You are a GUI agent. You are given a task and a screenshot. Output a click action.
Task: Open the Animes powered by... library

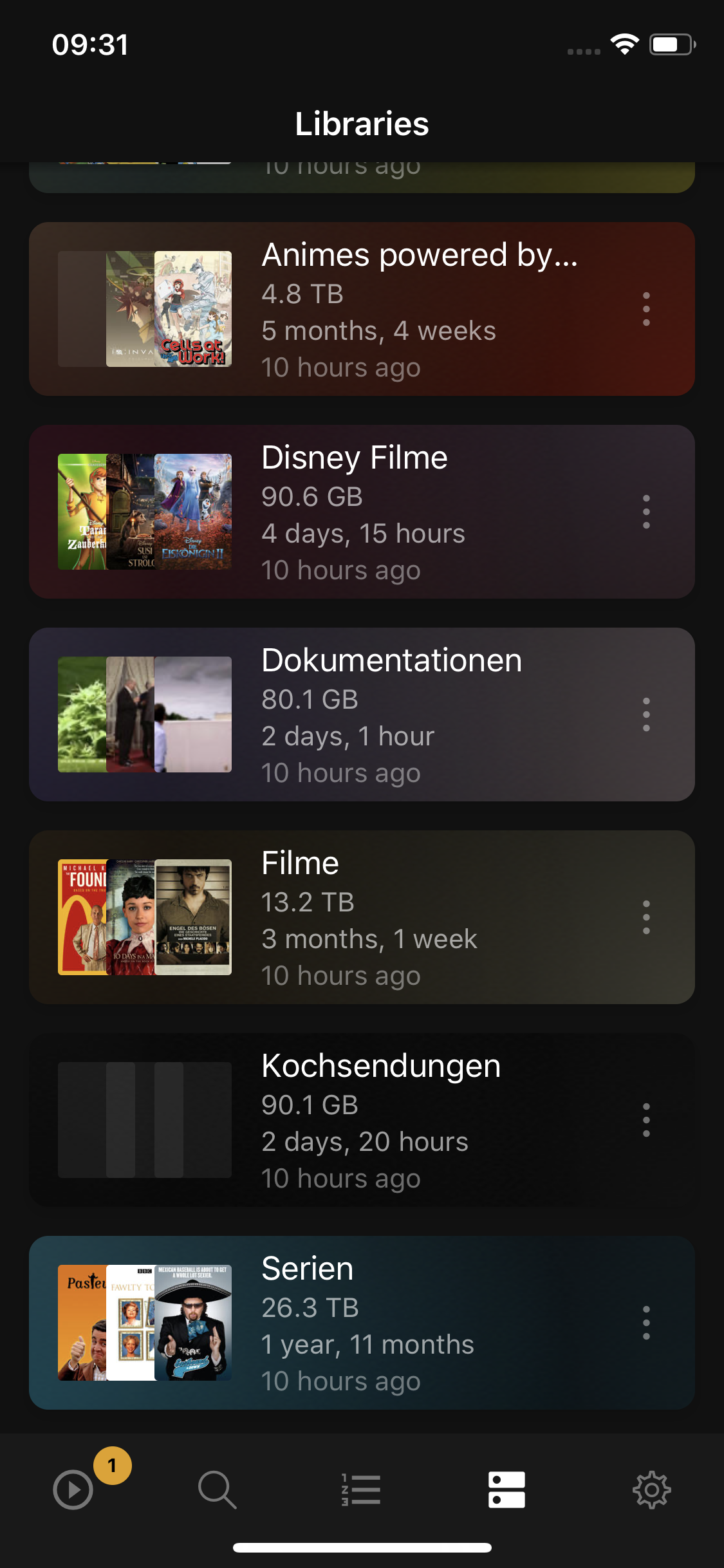[360, 309]
